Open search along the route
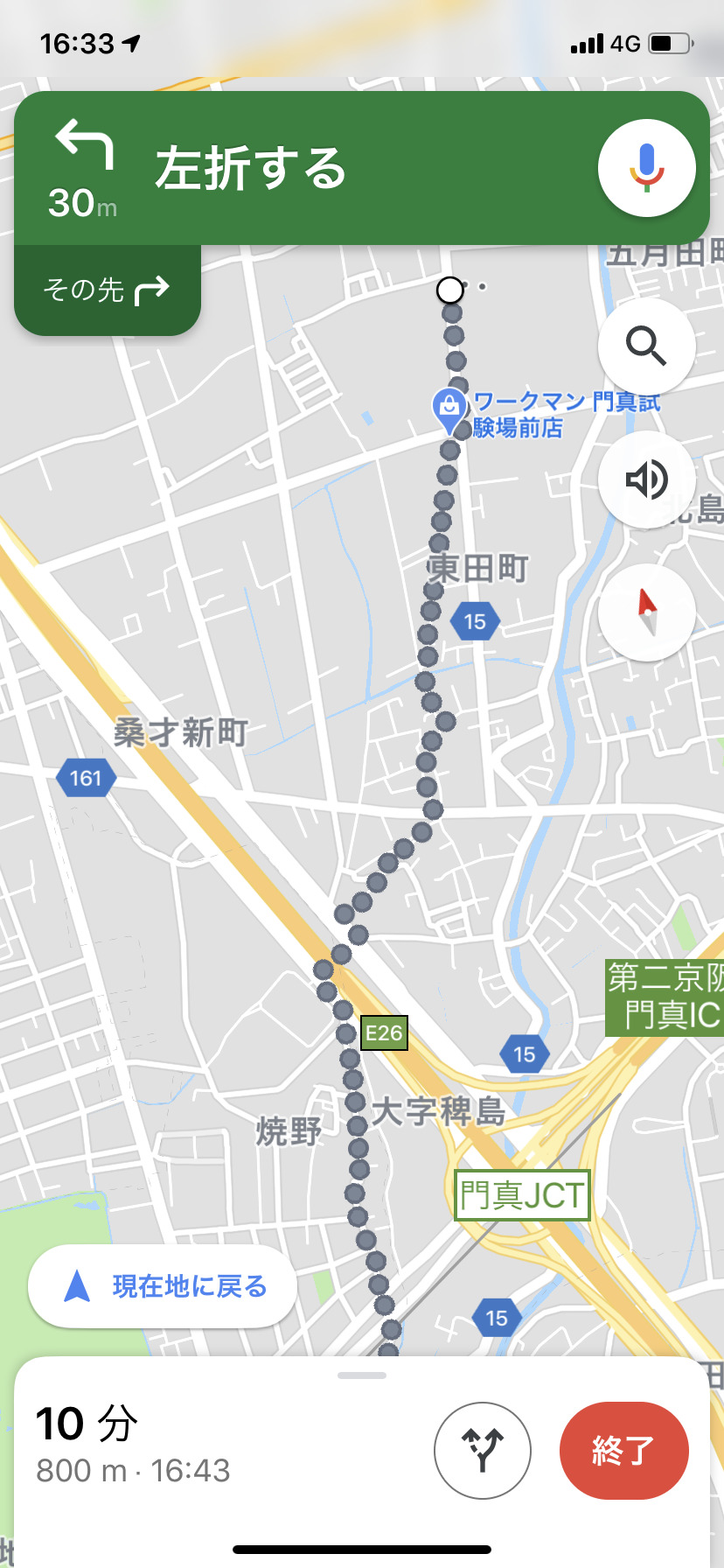 (x=646, y=346)
